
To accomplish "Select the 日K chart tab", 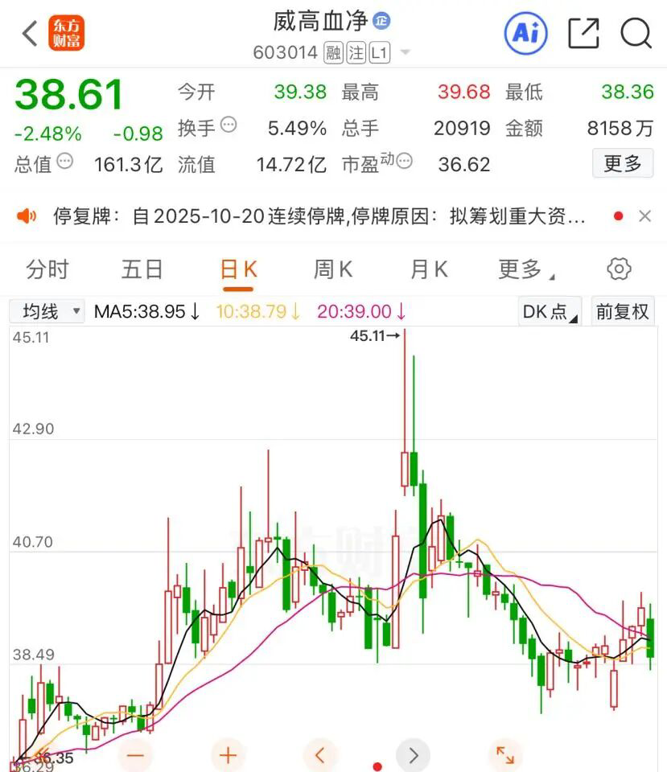I will (x=238, y=269).
